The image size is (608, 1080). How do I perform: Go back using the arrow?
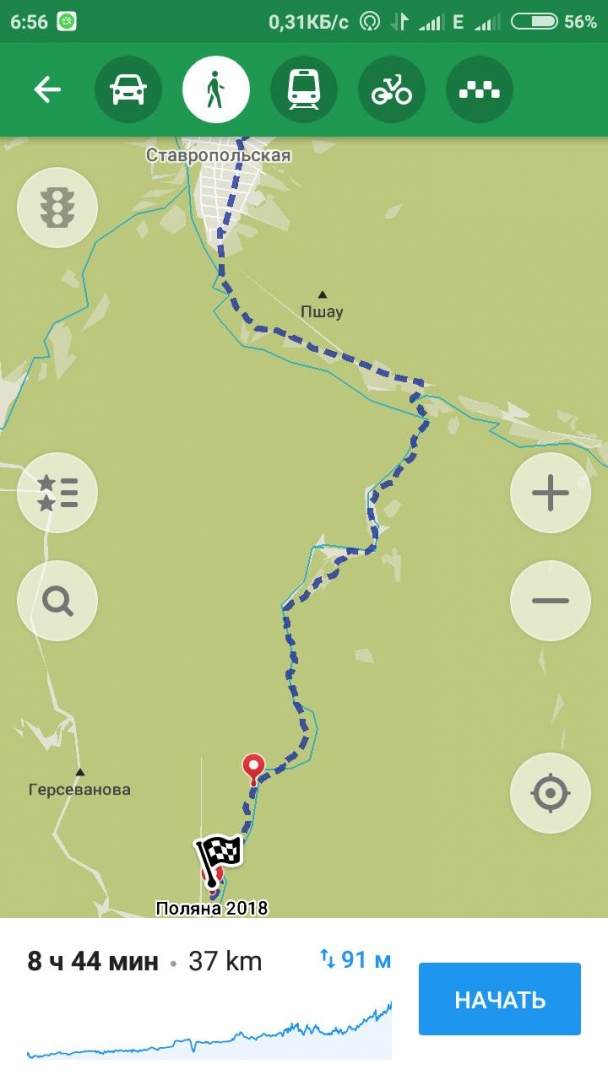[x=47, y=90]
